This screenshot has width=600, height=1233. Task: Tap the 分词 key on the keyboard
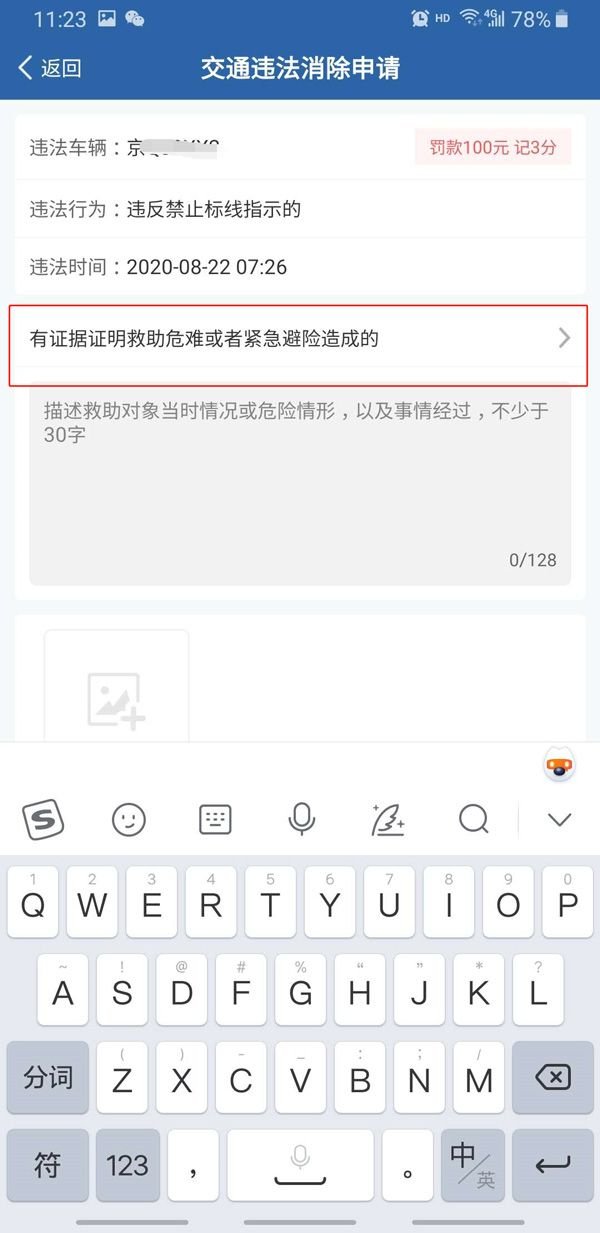pyautogui.click(x=48, y=1078)
